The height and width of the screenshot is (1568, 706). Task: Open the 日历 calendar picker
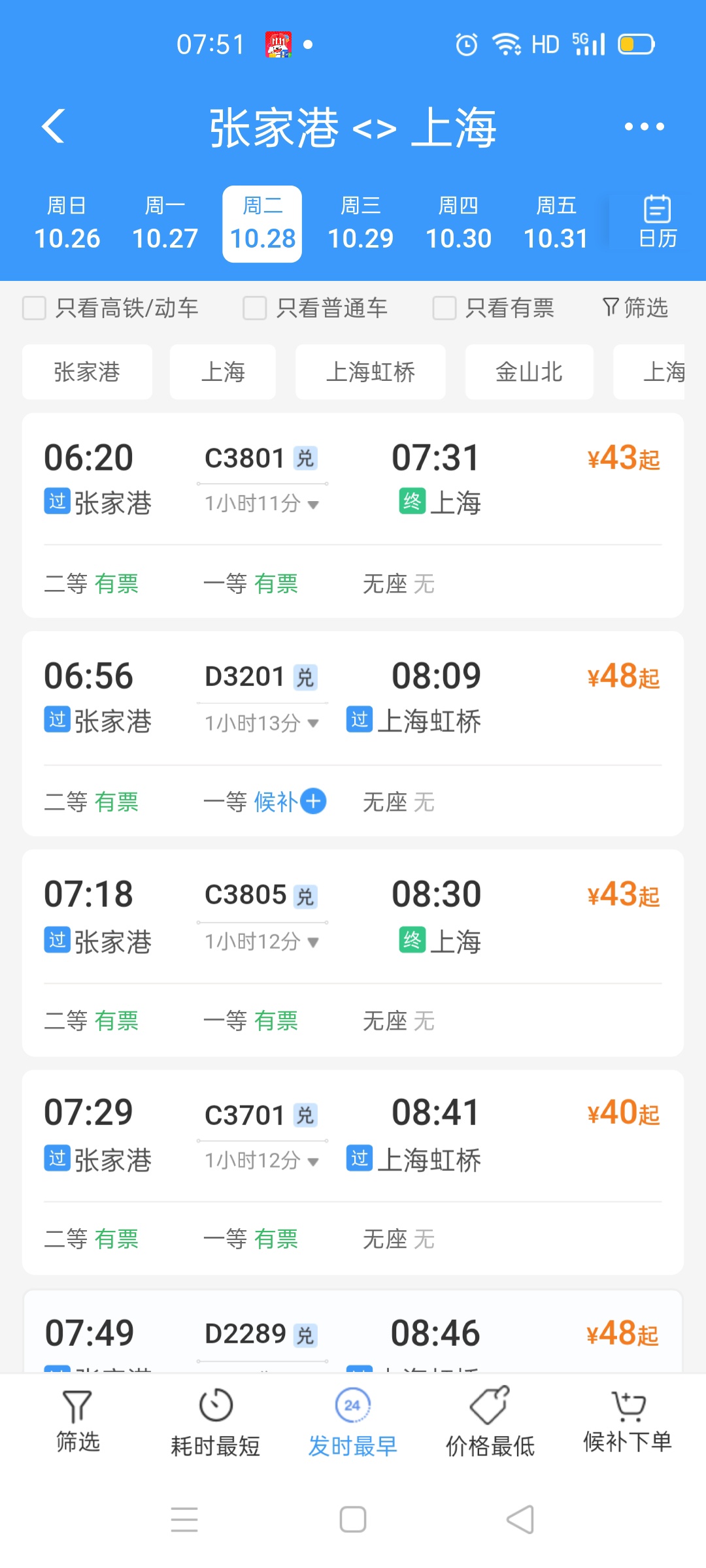(x=657, y=223)
